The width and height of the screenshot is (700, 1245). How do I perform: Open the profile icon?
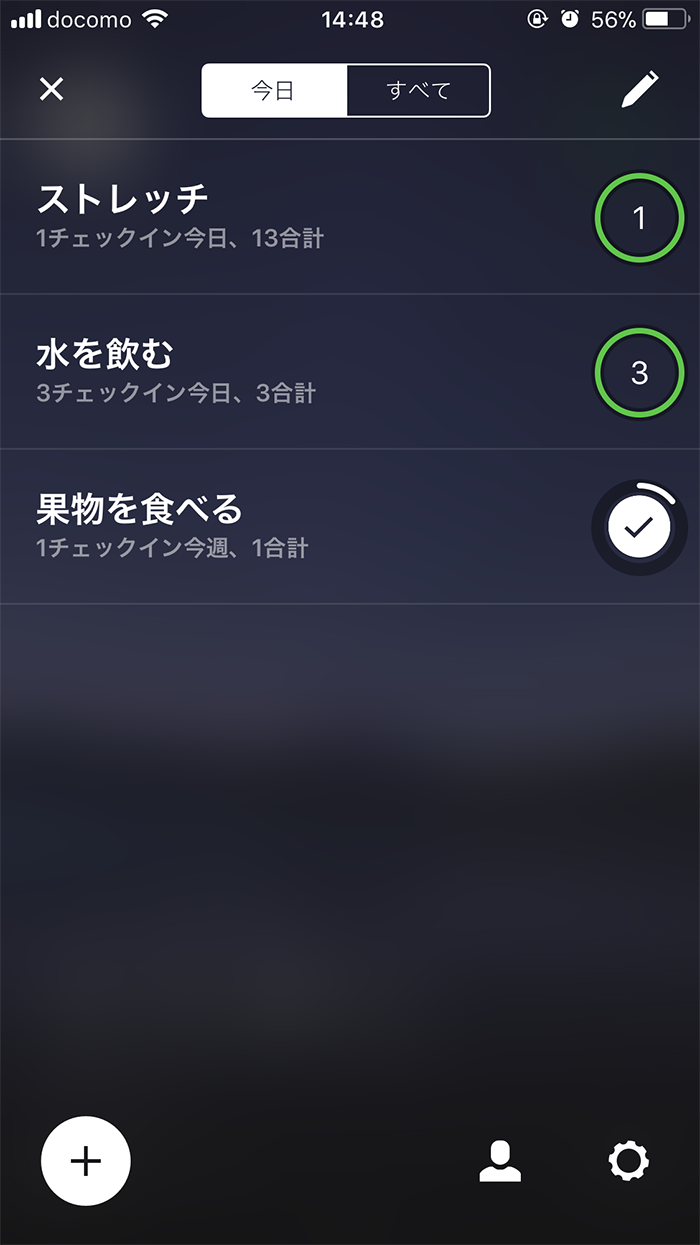pyautogui.click(x=500, y=1161)
